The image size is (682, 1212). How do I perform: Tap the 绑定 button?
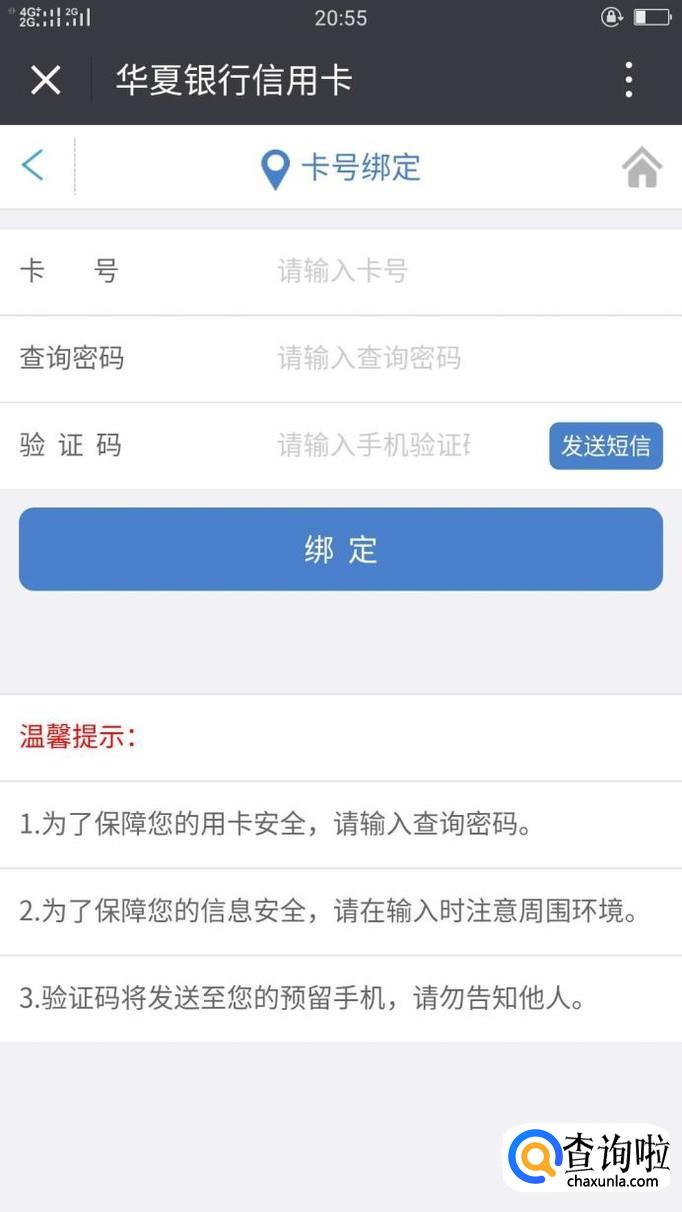(x=341, y=549)
